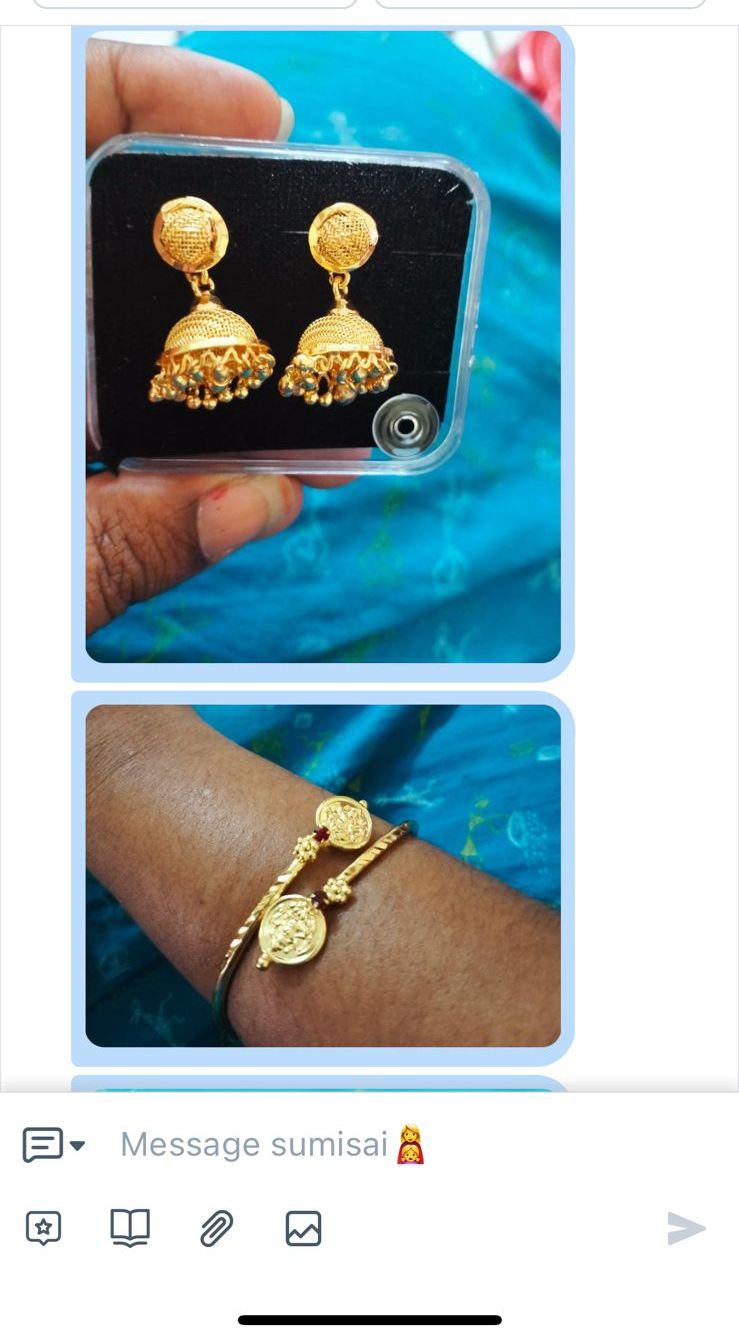Open the book catalog icon
Image resolution: width=739 pixels, height=1341 pixels.
tap(130, 1228)
